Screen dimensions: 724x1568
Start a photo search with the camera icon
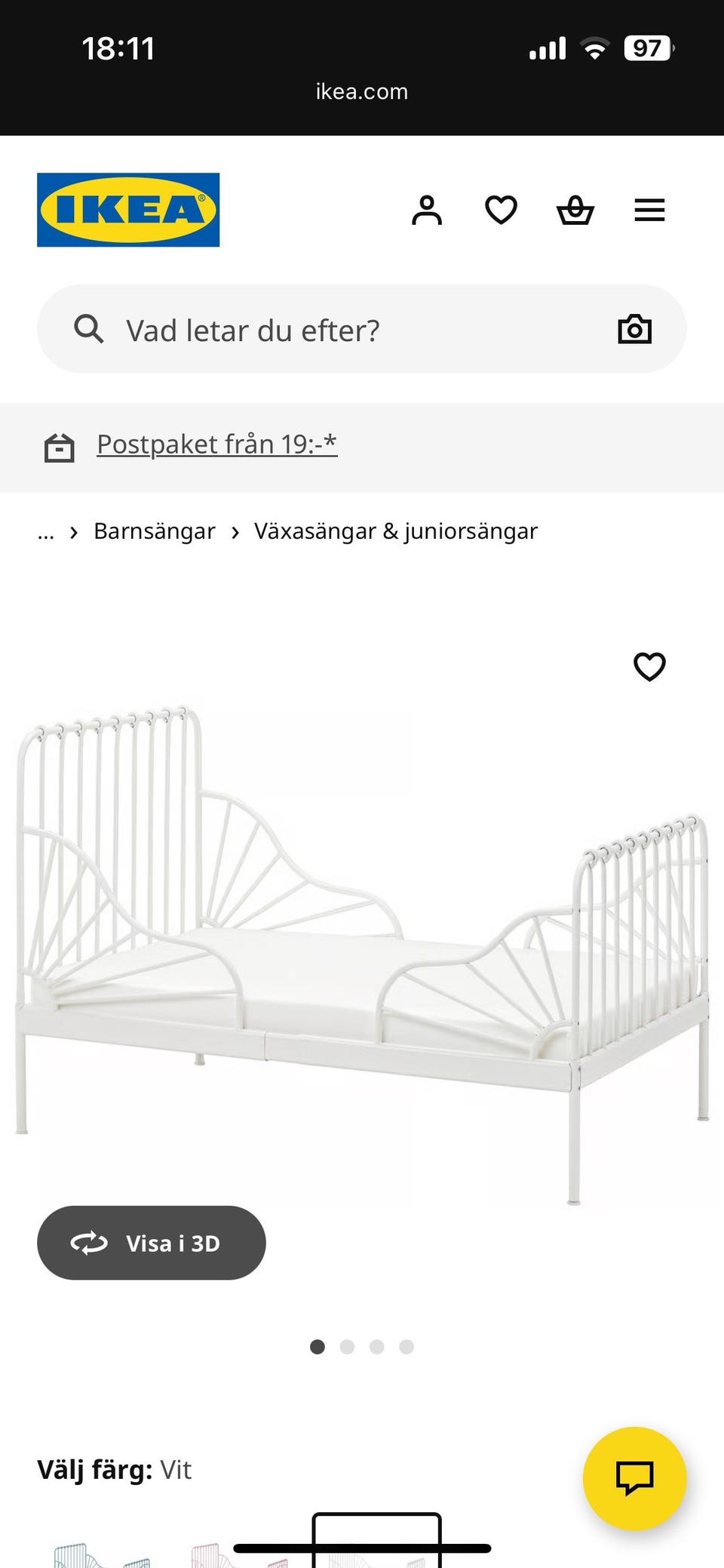click(x=634, y=328)
